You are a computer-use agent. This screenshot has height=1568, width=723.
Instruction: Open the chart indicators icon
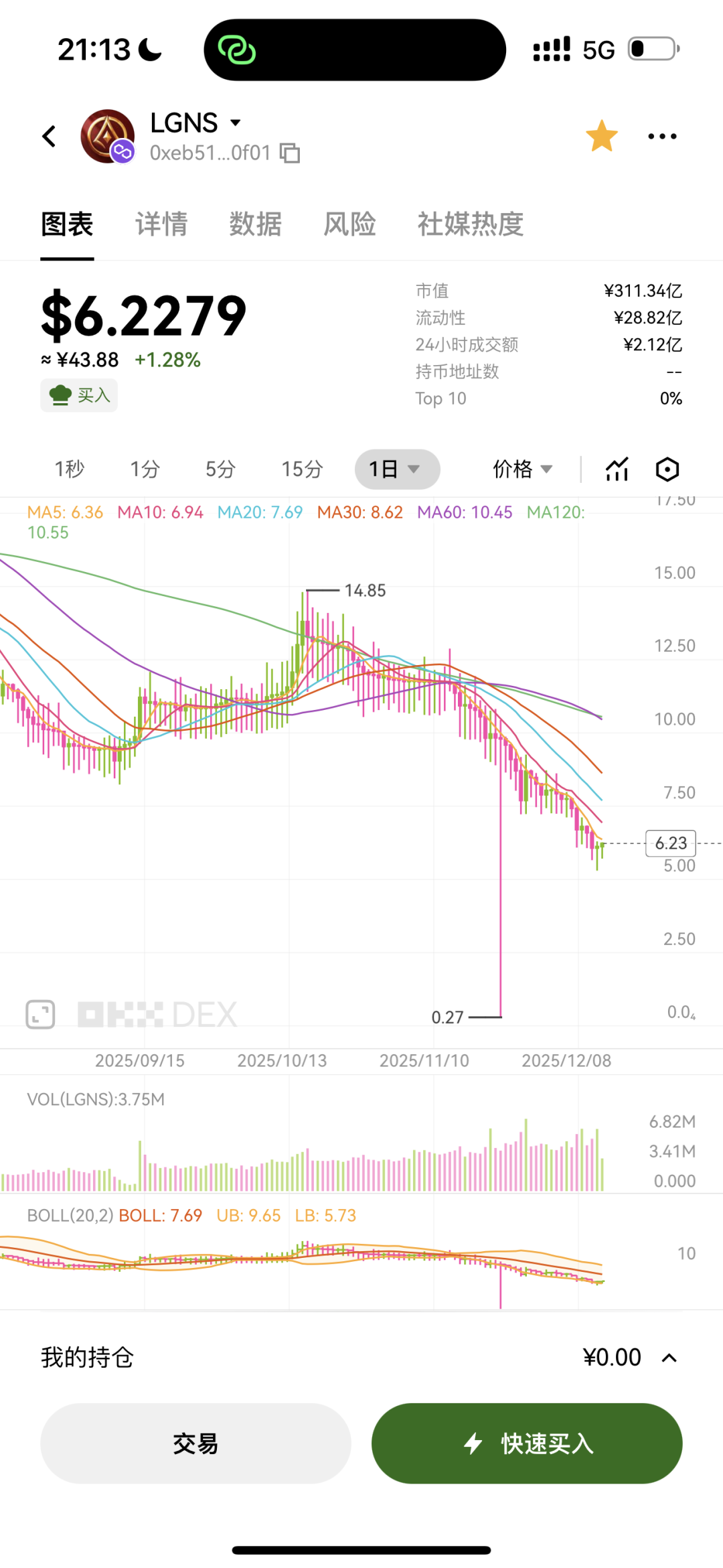pos(617,469)
